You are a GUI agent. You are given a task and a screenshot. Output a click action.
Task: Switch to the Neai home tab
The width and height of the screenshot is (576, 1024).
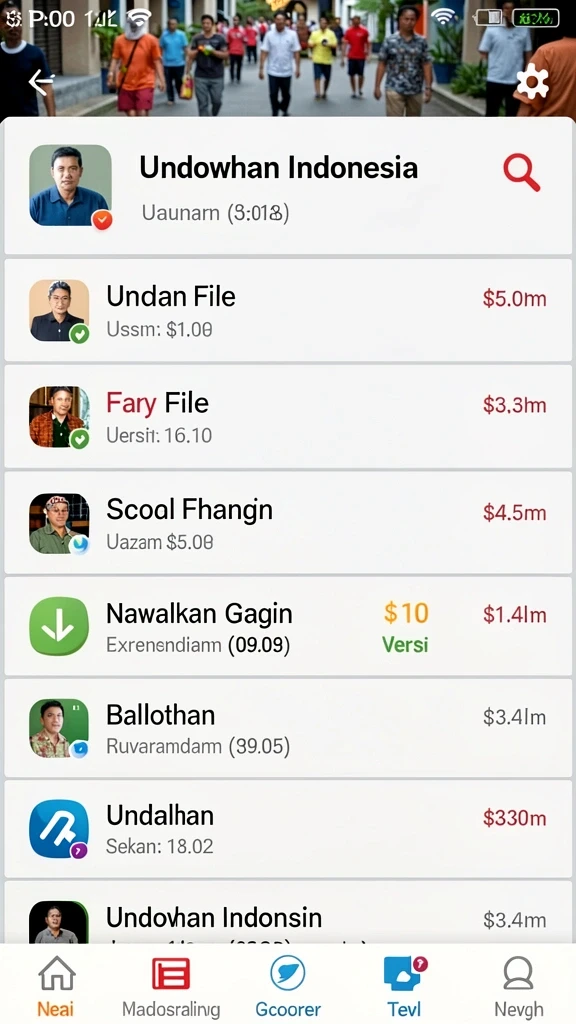click(56, 986)
